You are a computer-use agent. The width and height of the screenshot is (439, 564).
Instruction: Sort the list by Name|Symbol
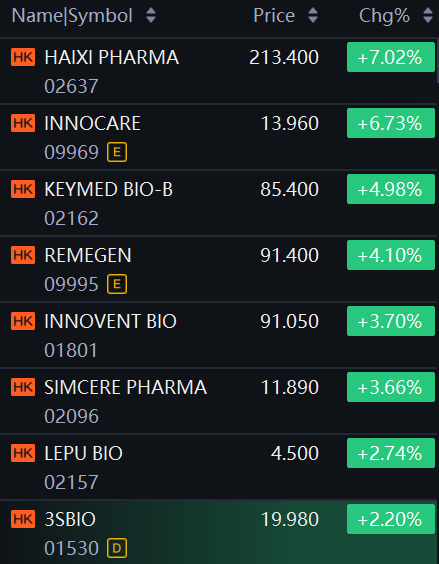point(83,16)
